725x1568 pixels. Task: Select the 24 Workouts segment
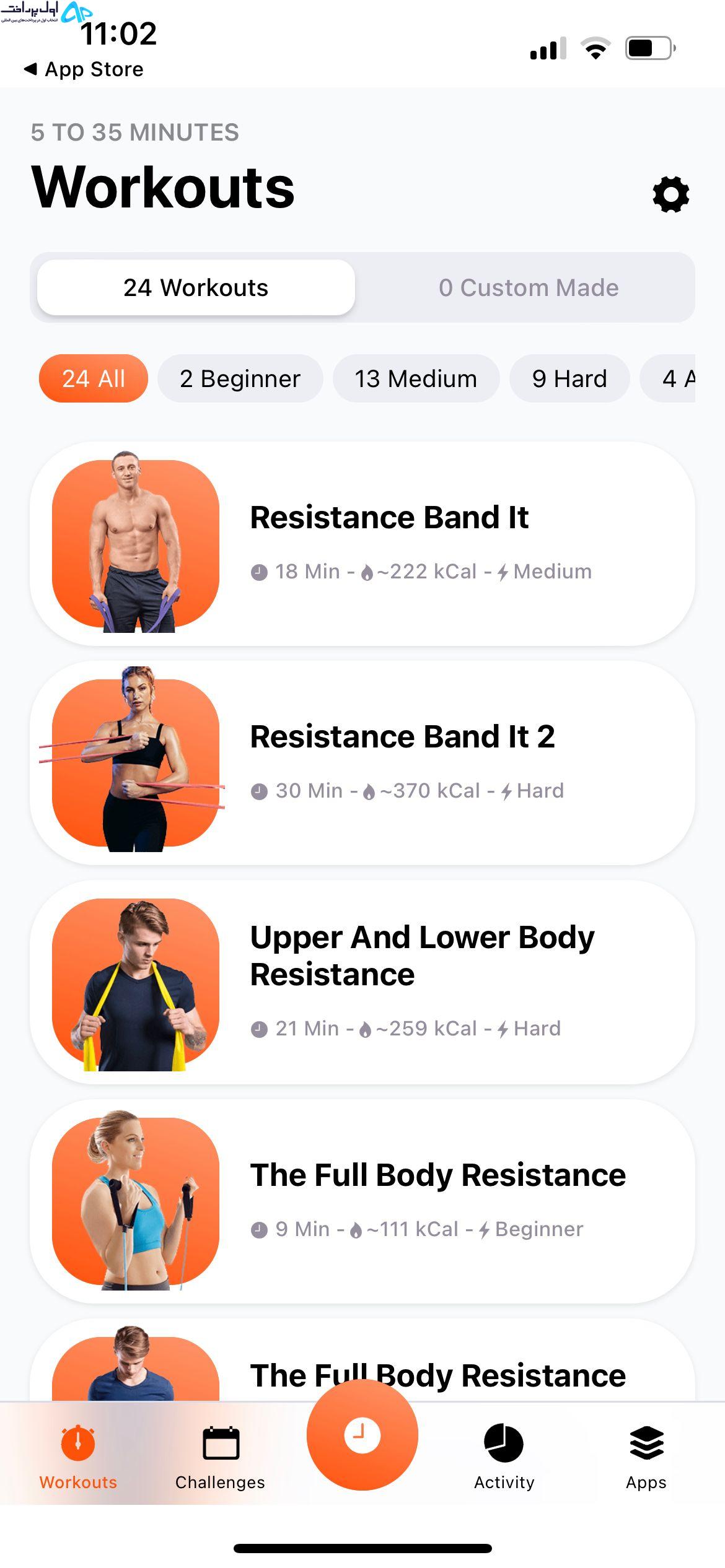click(196, 287)
